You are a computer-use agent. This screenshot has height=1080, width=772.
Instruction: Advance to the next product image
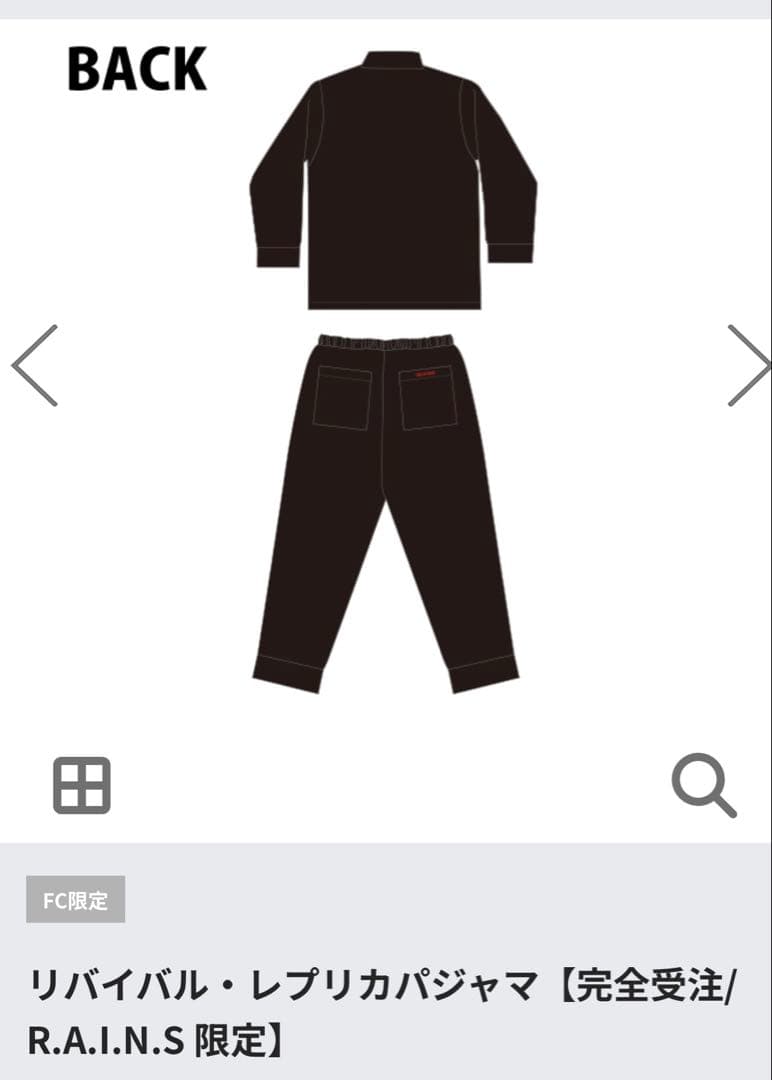click(x=747, y=365)
